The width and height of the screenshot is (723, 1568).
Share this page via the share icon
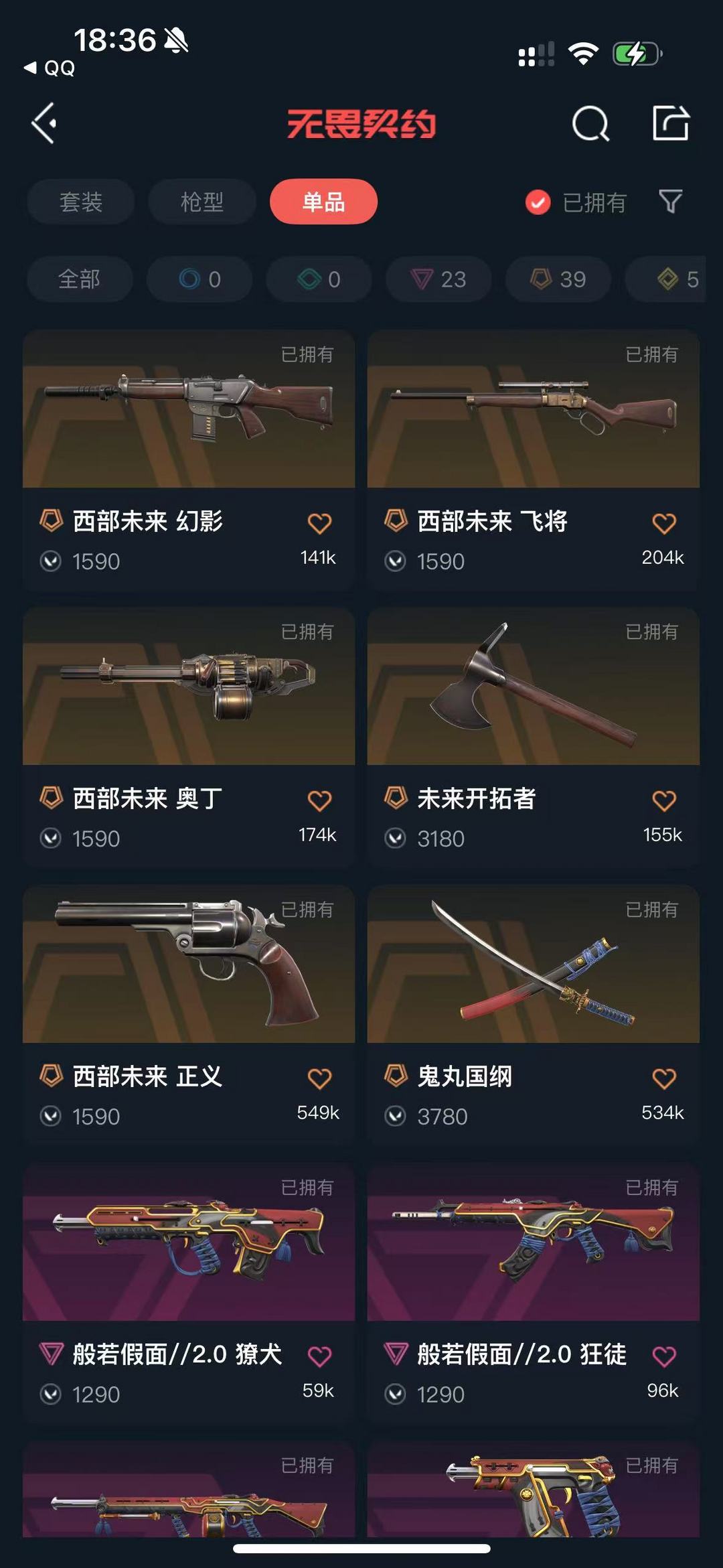670,123
